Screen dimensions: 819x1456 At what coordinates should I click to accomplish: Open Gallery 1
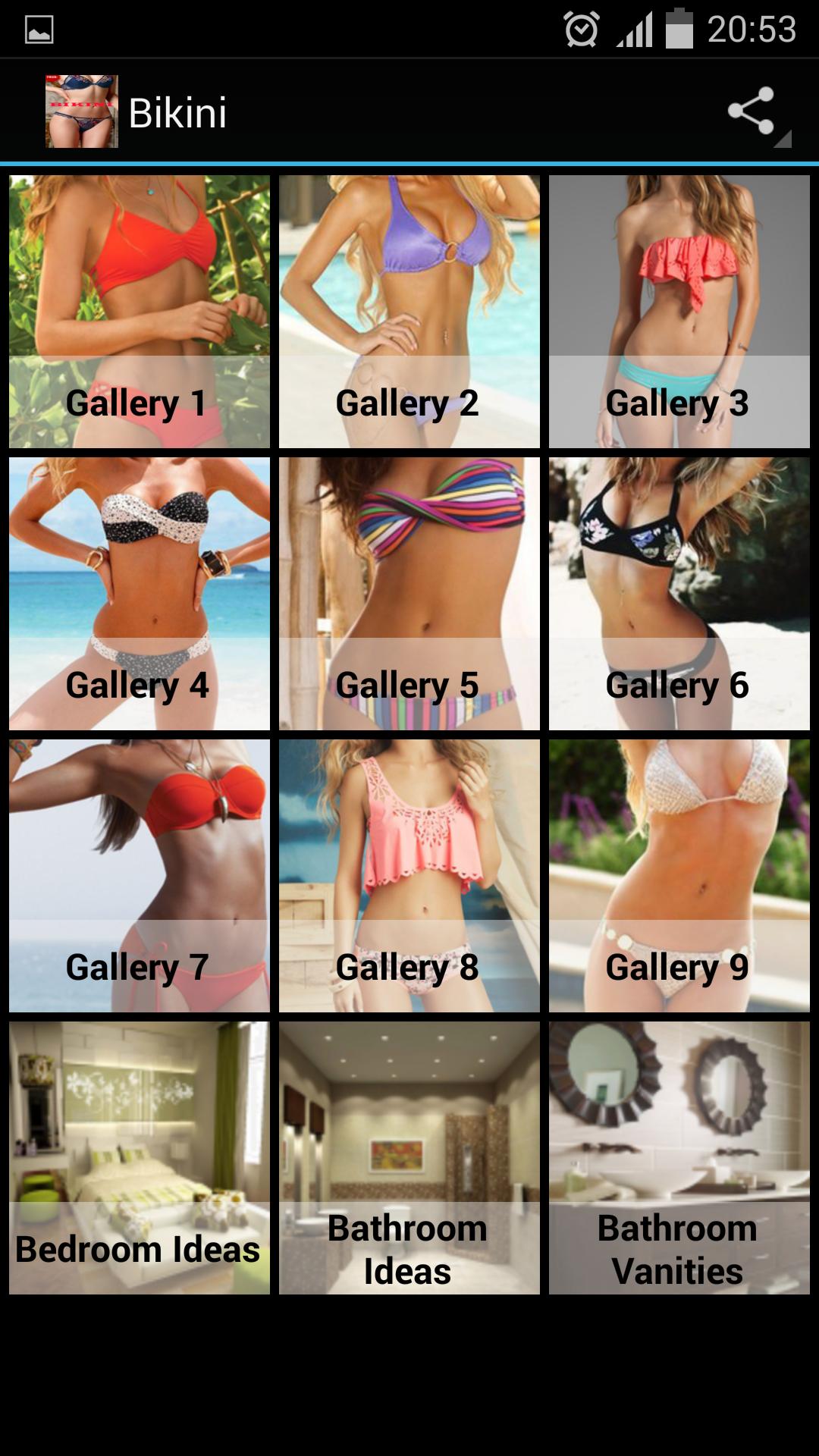coord(140,311)
